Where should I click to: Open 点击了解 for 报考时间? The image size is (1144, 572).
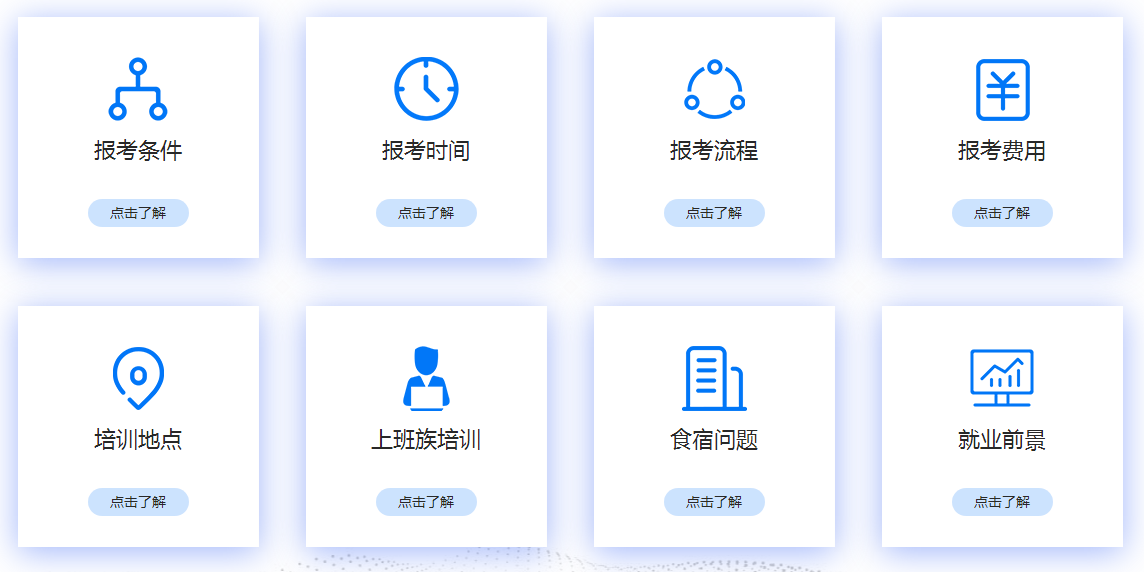pos(426,213)
